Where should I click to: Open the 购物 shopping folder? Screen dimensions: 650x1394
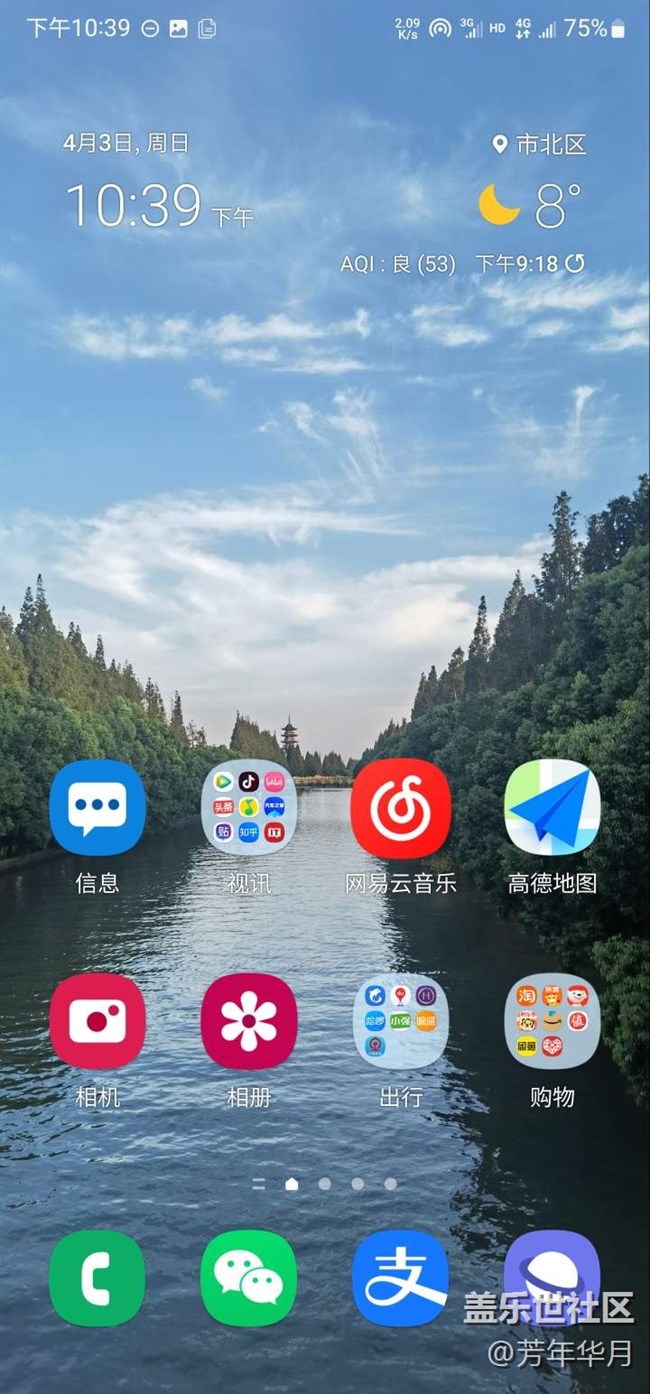point(552,1021)
